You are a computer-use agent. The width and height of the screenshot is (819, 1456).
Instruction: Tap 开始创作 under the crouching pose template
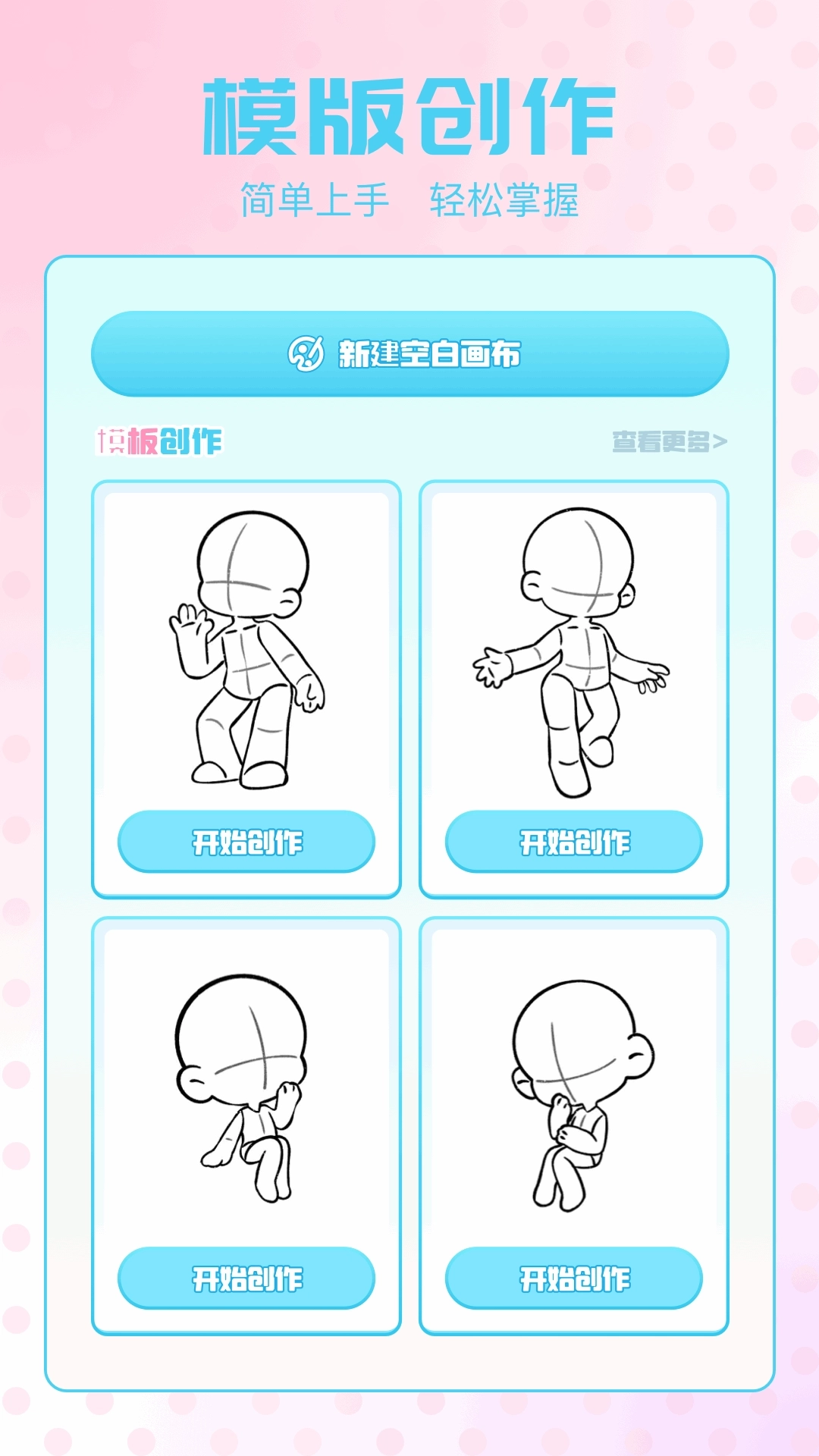click(571, 1279)
